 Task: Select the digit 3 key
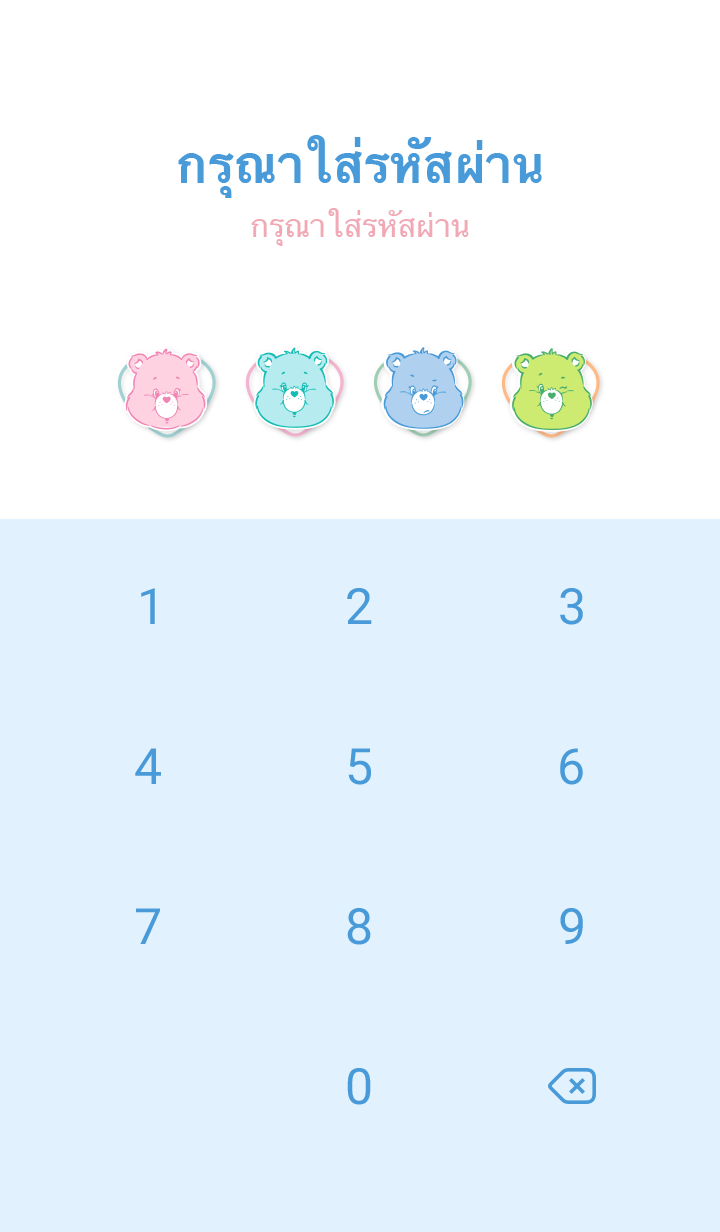pyautogui.click(x=571, y=607)
